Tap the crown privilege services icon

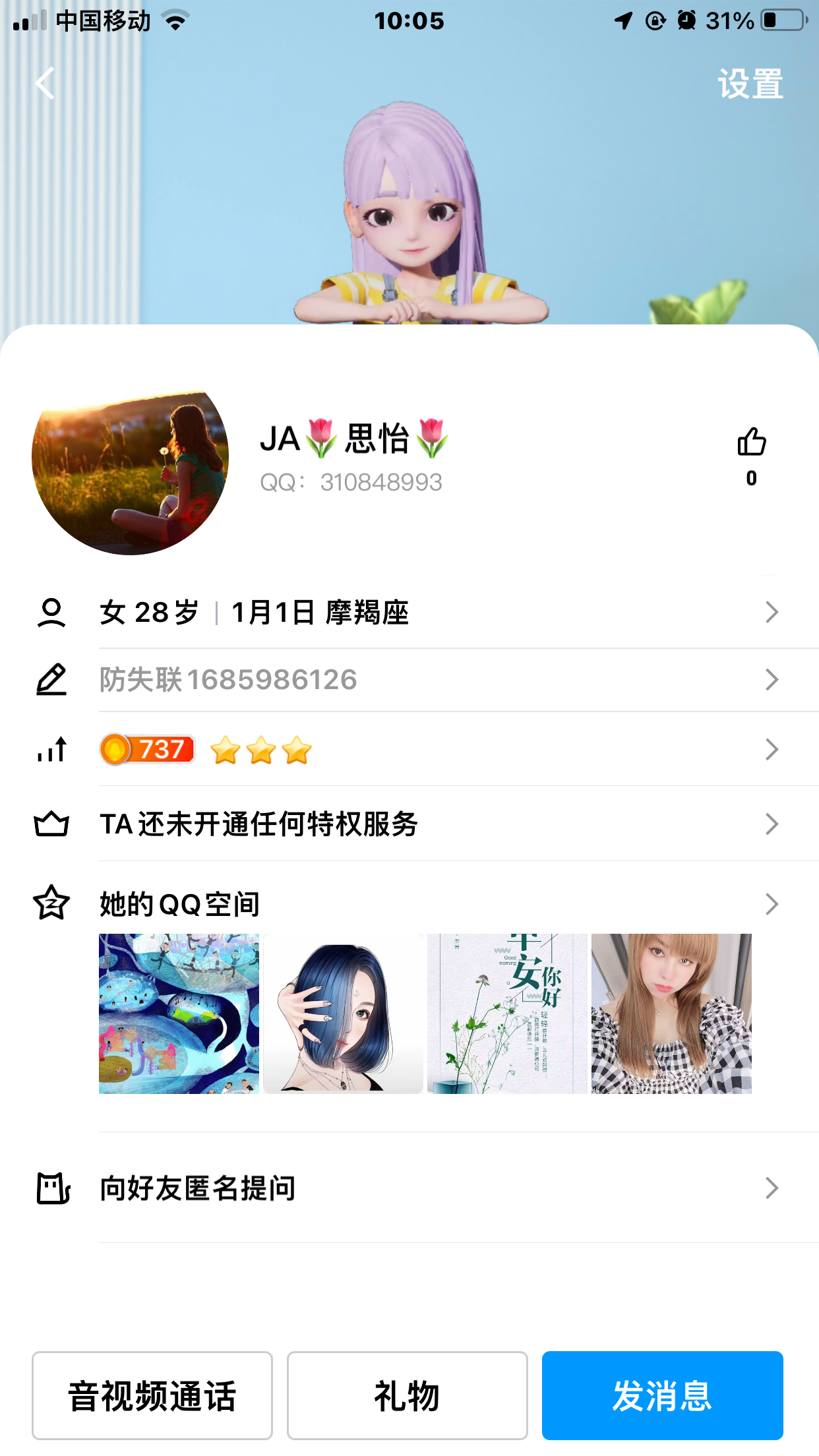(x=51, y=824)
